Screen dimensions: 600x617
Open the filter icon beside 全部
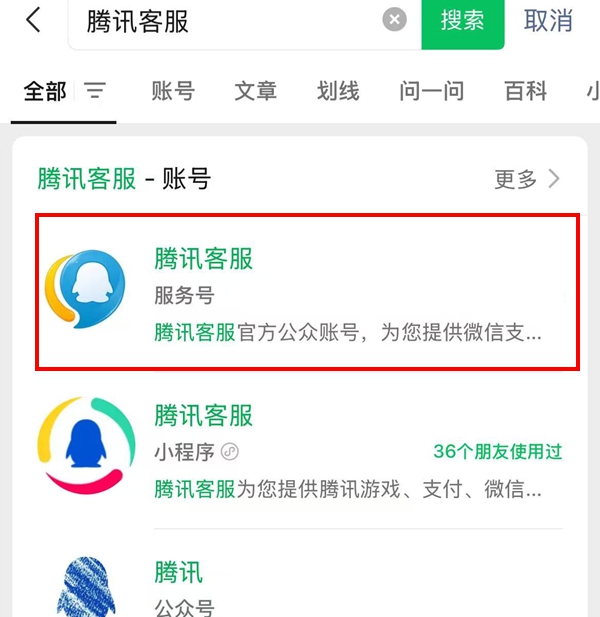coord(95,92)
